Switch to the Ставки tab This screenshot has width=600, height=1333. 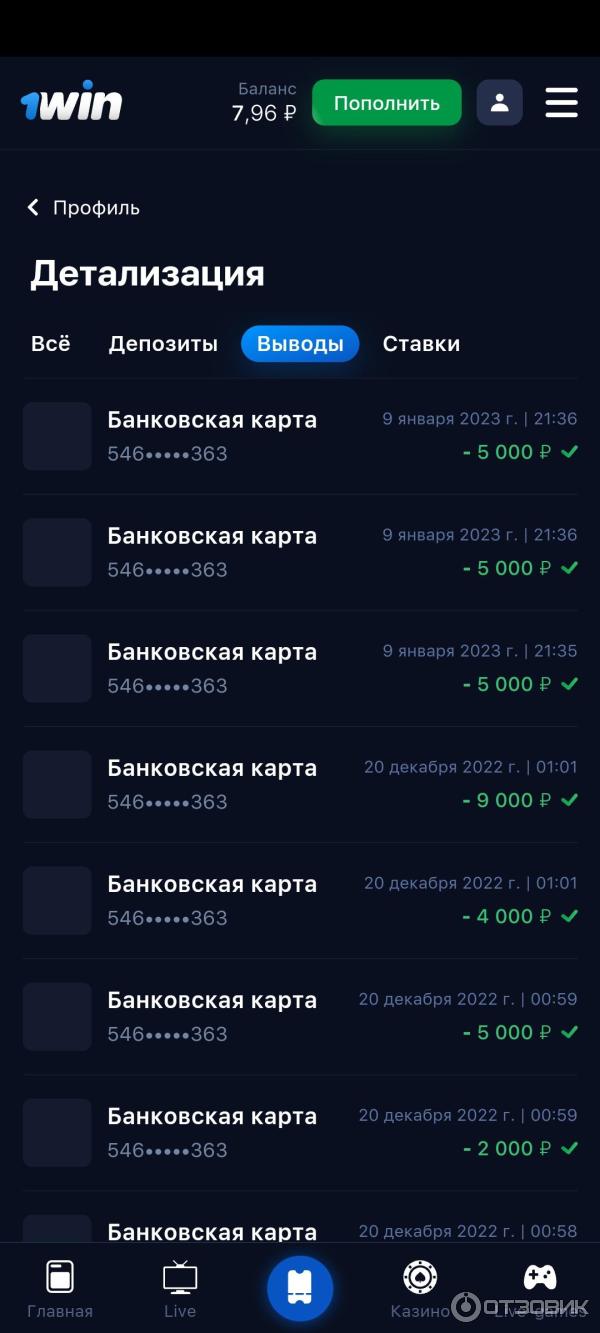pos(421,344)
